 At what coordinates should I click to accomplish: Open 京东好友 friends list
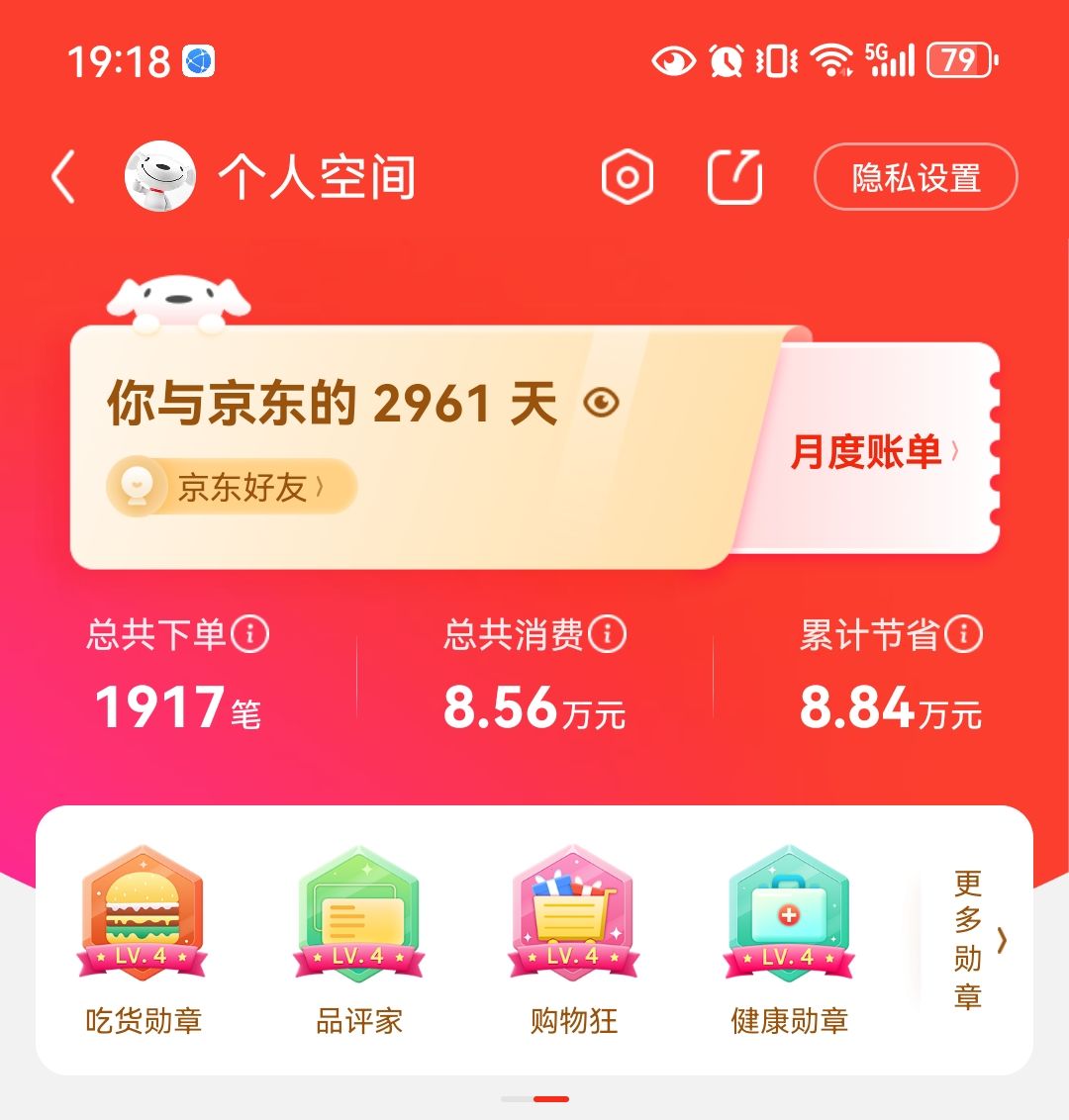click(232, 487)
